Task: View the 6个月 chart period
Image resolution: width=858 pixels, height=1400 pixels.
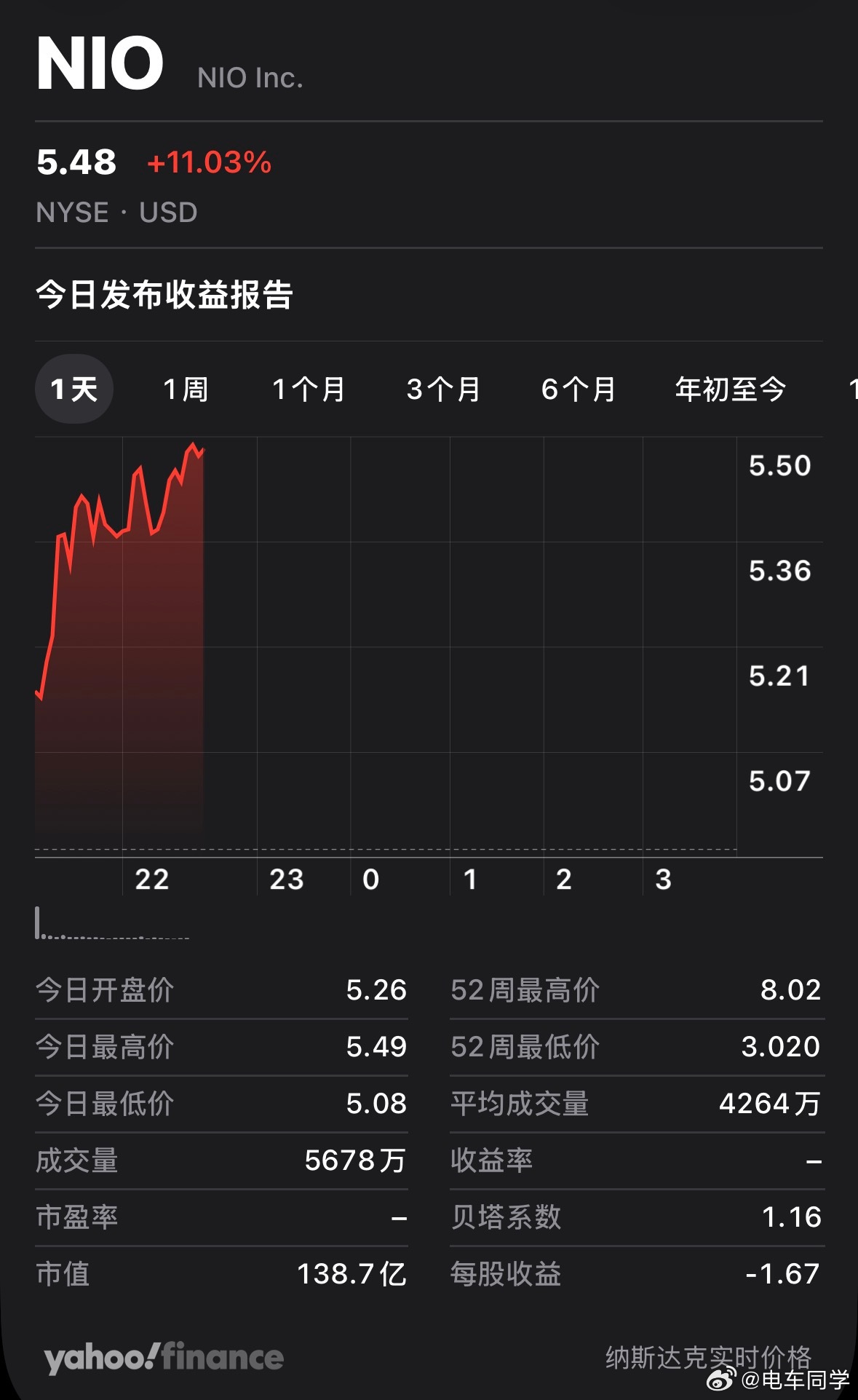Action: pos(579,389)
